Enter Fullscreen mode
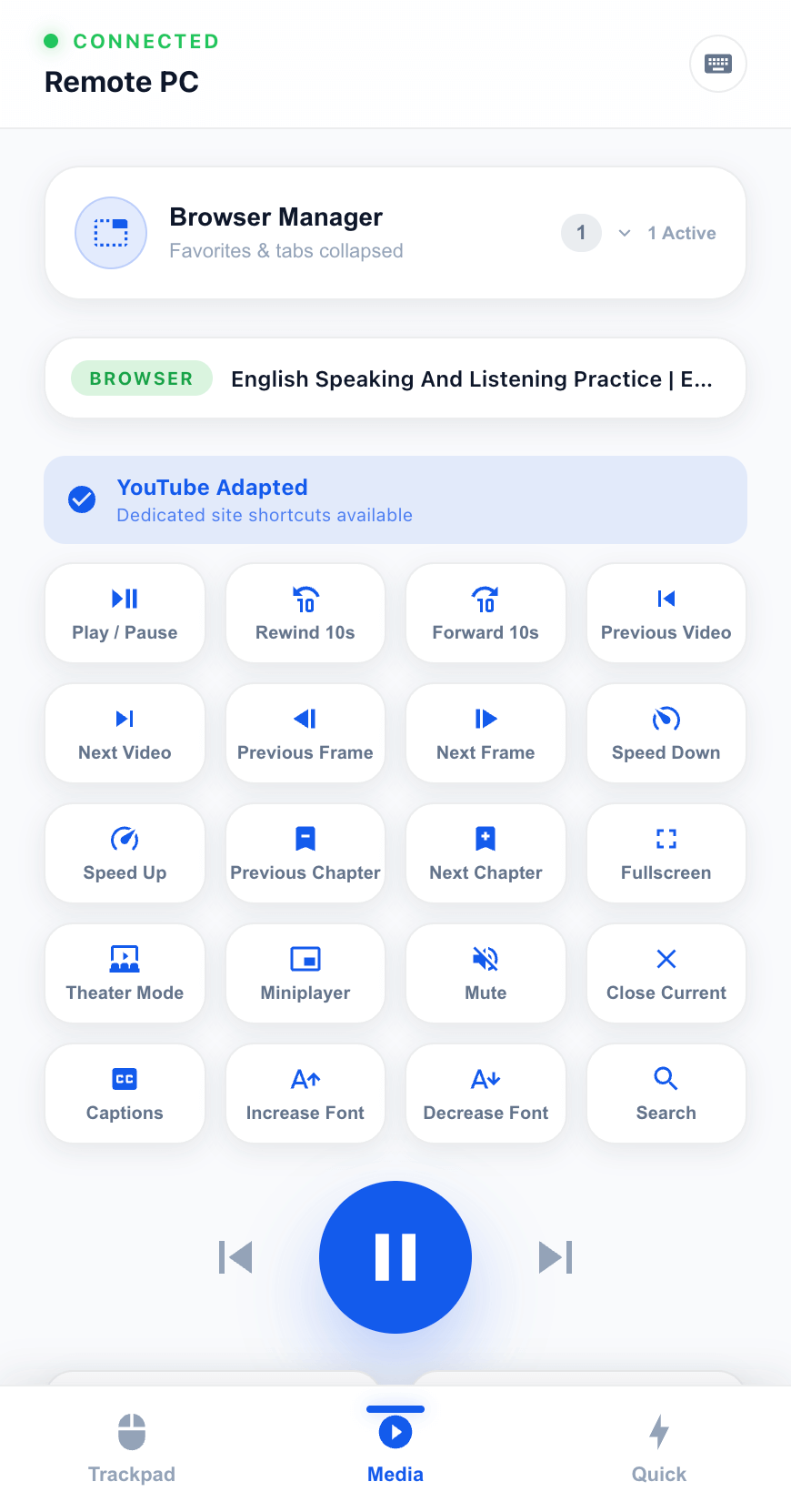Viewport: 791px width, 1512px height. click(666, 852)
